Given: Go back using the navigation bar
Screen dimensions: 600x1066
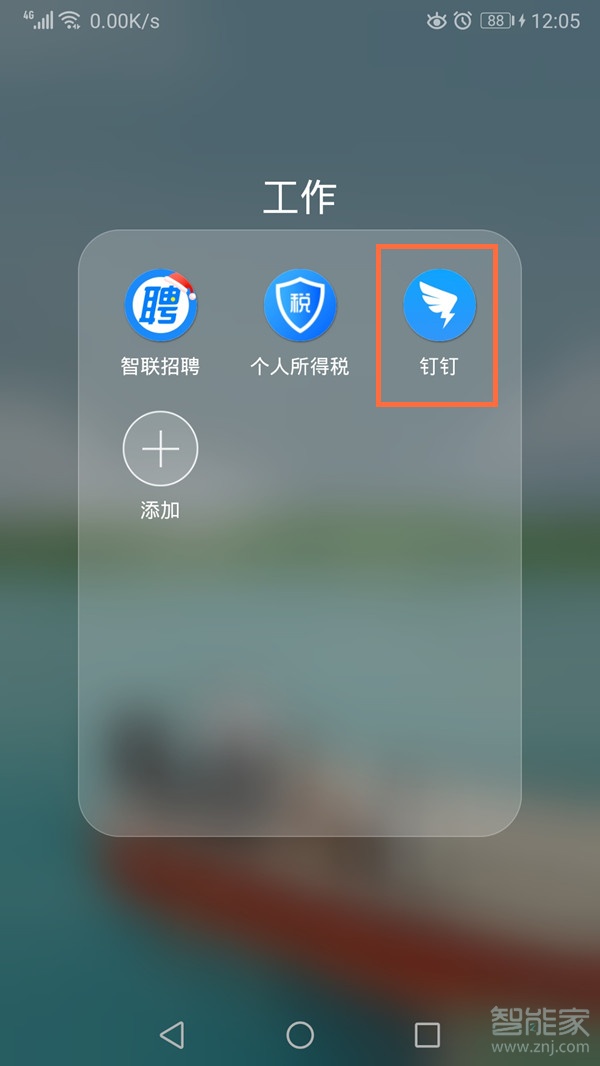Looking at the screenshot, I should pyautogui.click(x=172, y=1034).
